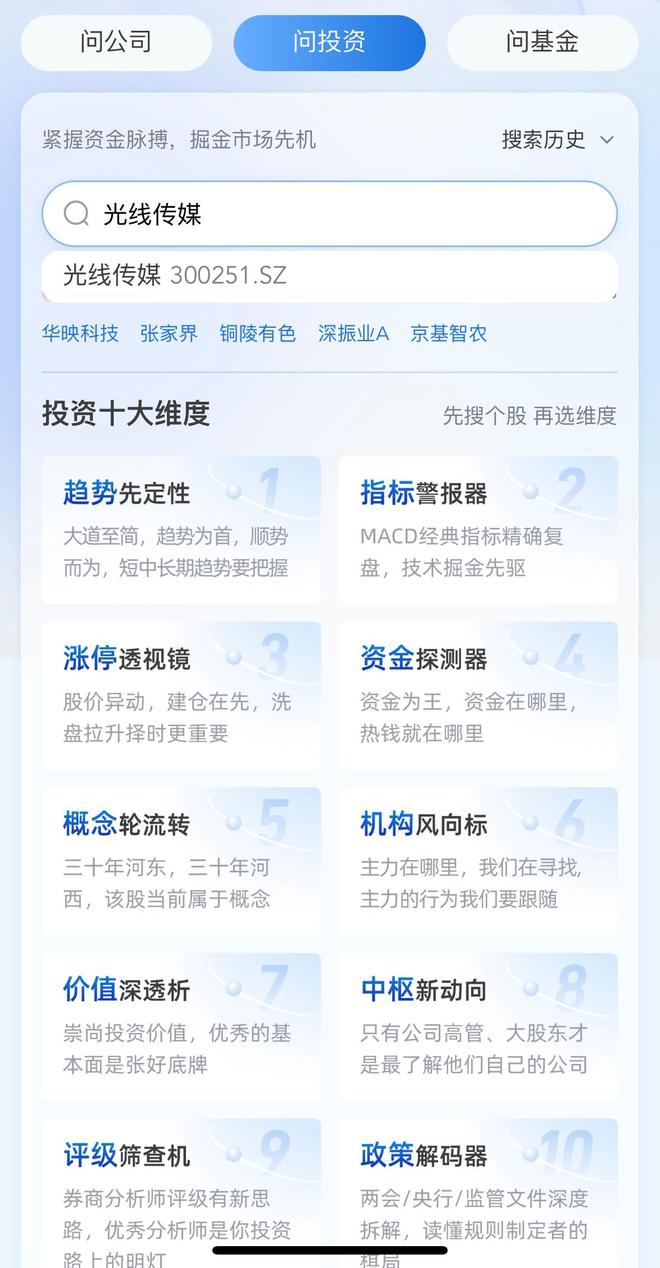Open recent stock 深振业A
The height and width of the screenshot is (1268, 660).
(x=353, y=334)
